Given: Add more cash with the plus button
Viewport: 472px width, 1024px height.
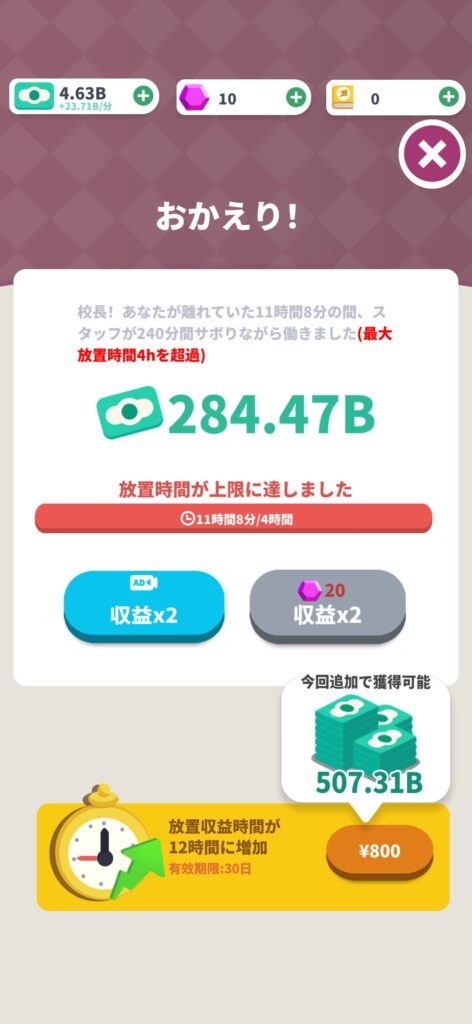Looking at the screenshot, I should point(143,97).
